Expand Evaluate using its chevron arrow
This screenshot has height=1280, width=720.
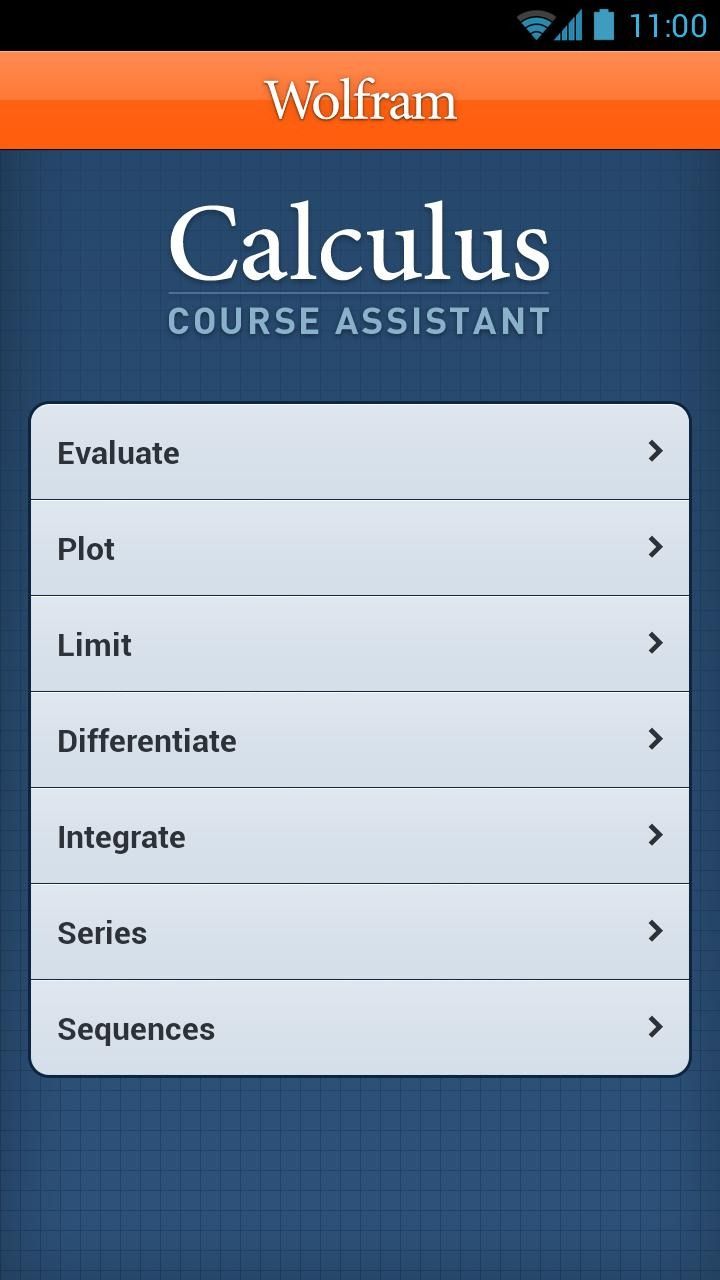coord(656,452)
